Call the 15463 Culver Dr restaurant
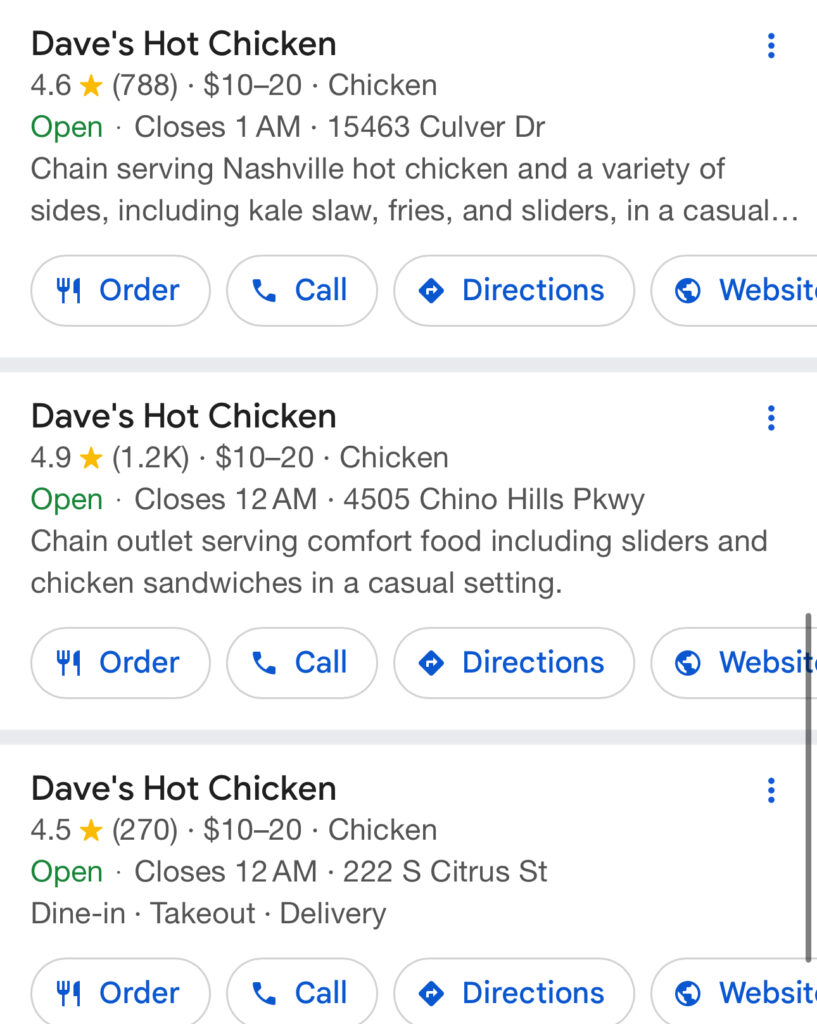 click(x=301, y=290)
